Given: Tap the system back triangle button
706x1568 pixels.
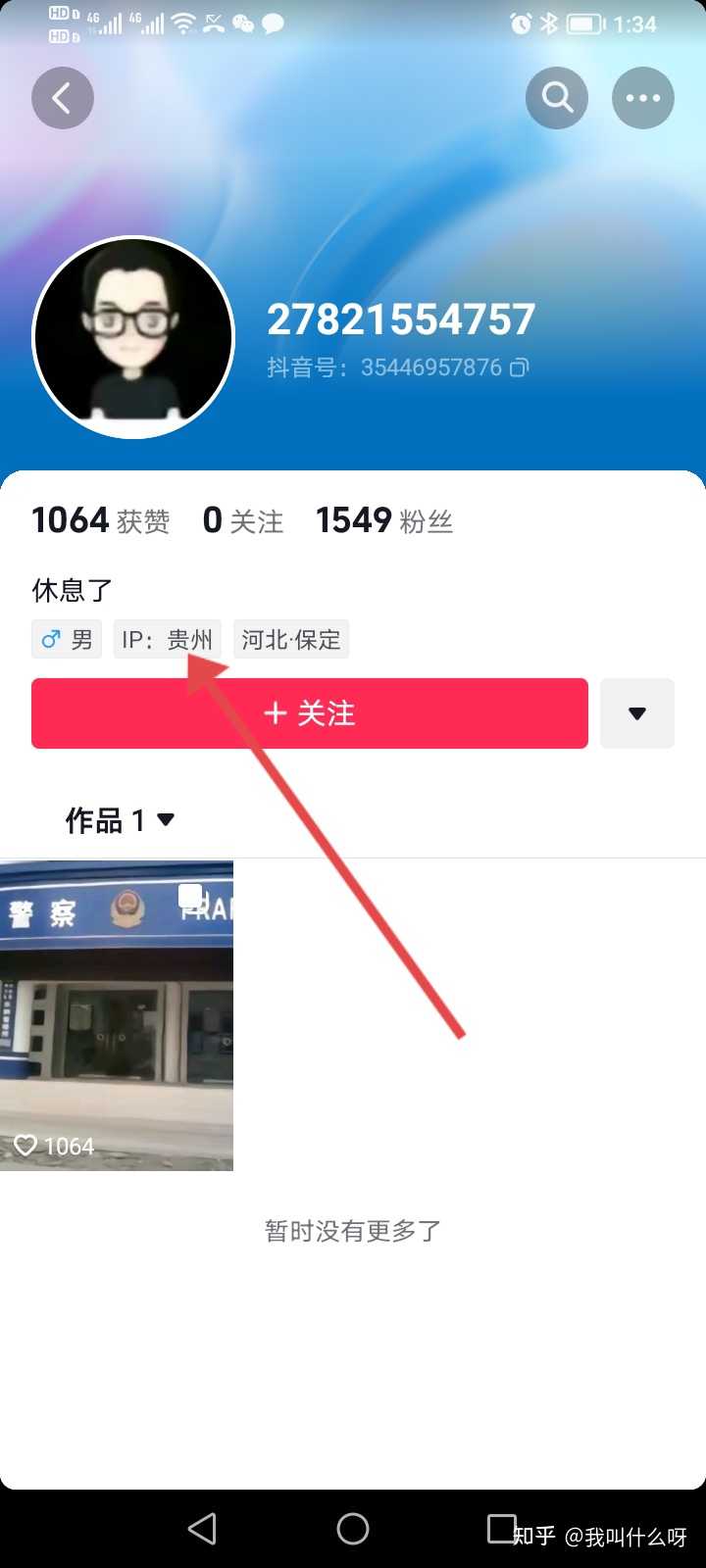Looking at the screenshot, I should click(202, 1528).
